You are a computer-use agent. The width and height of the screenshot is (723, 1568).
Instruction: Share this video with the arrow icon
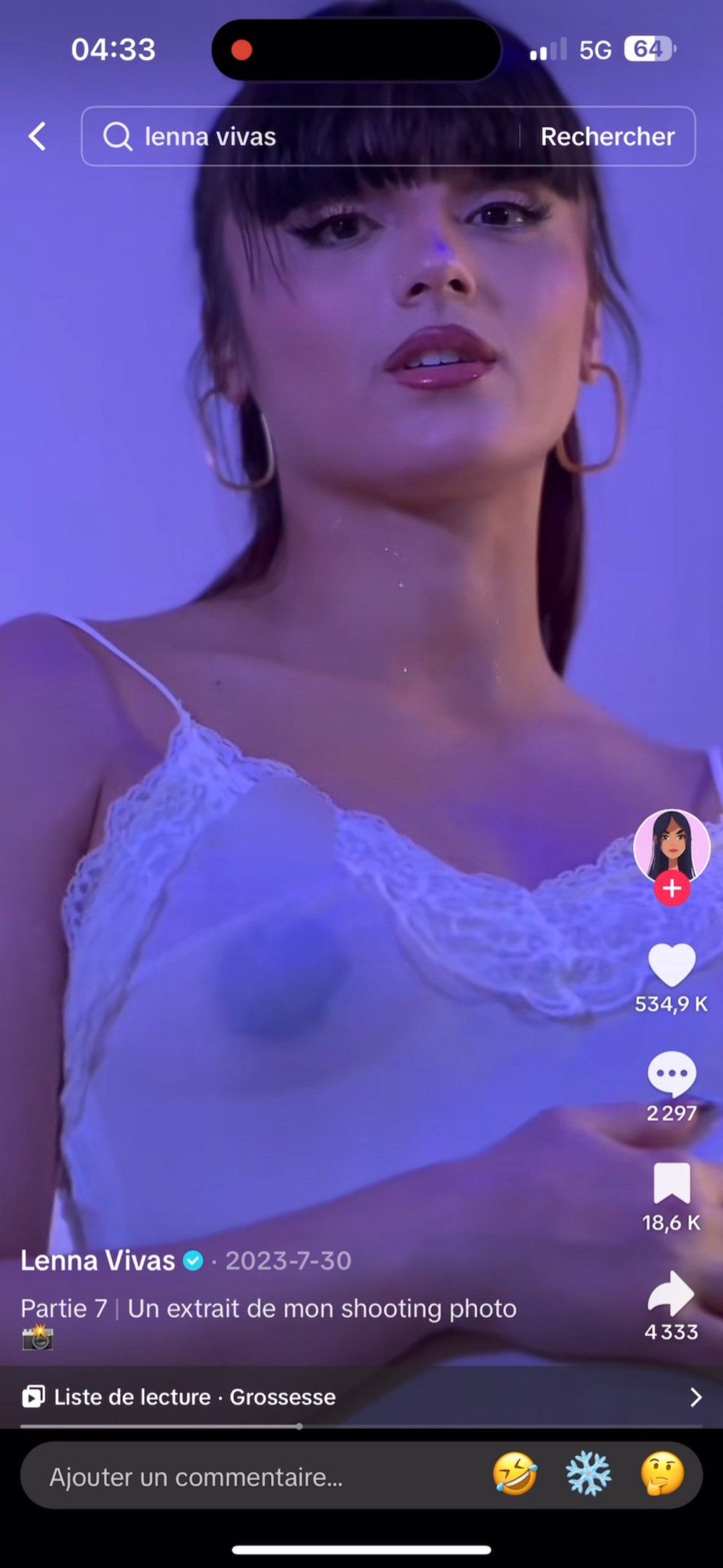[x=672, y=1294]
